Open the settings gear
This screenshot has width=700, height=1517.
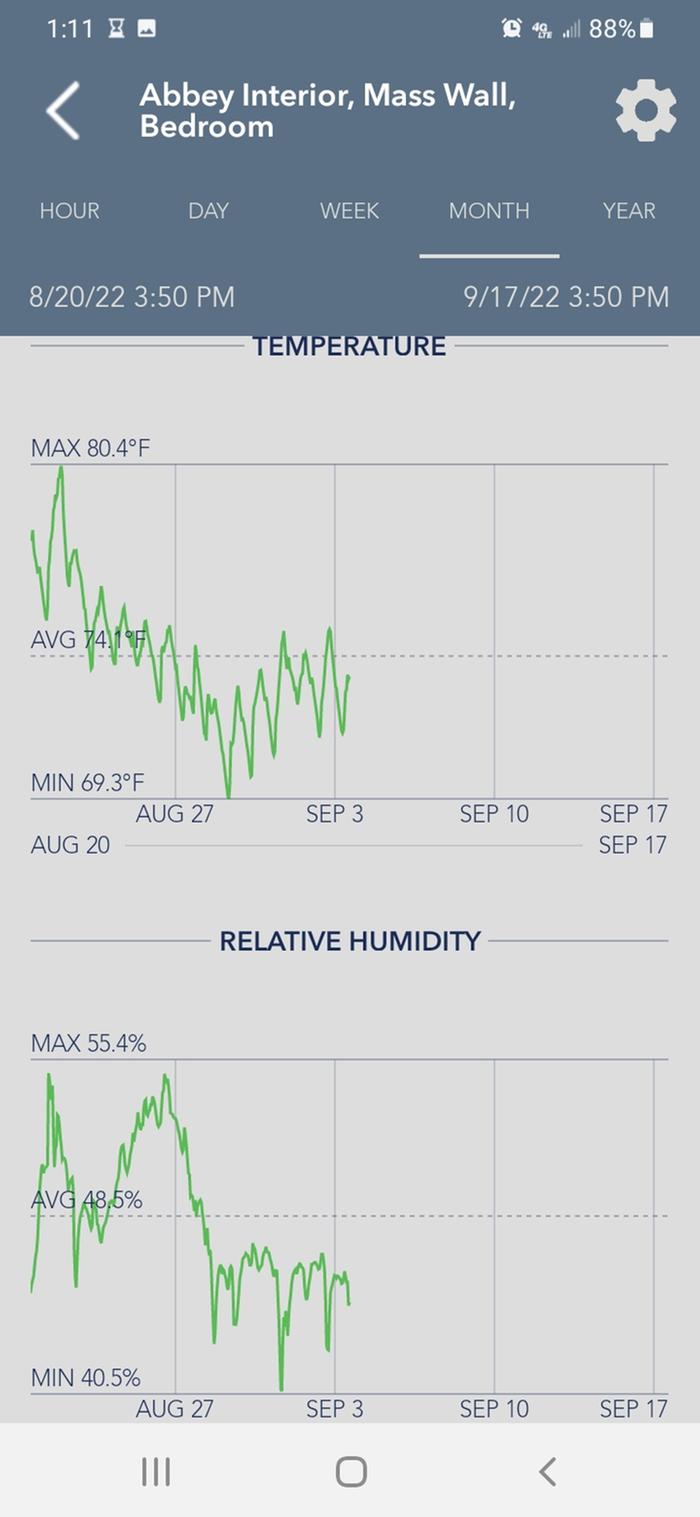click(x=645, y=110)
